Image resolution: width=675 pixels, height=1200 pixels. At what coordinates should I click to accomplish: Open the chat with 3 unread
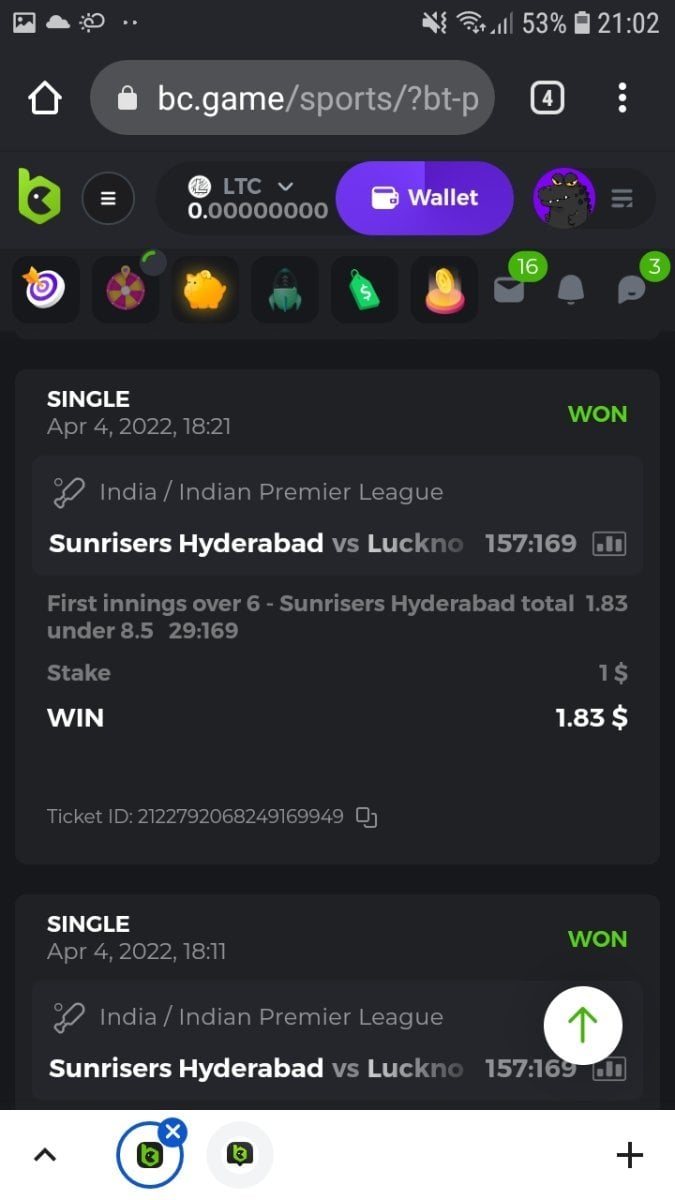point(632,290)
